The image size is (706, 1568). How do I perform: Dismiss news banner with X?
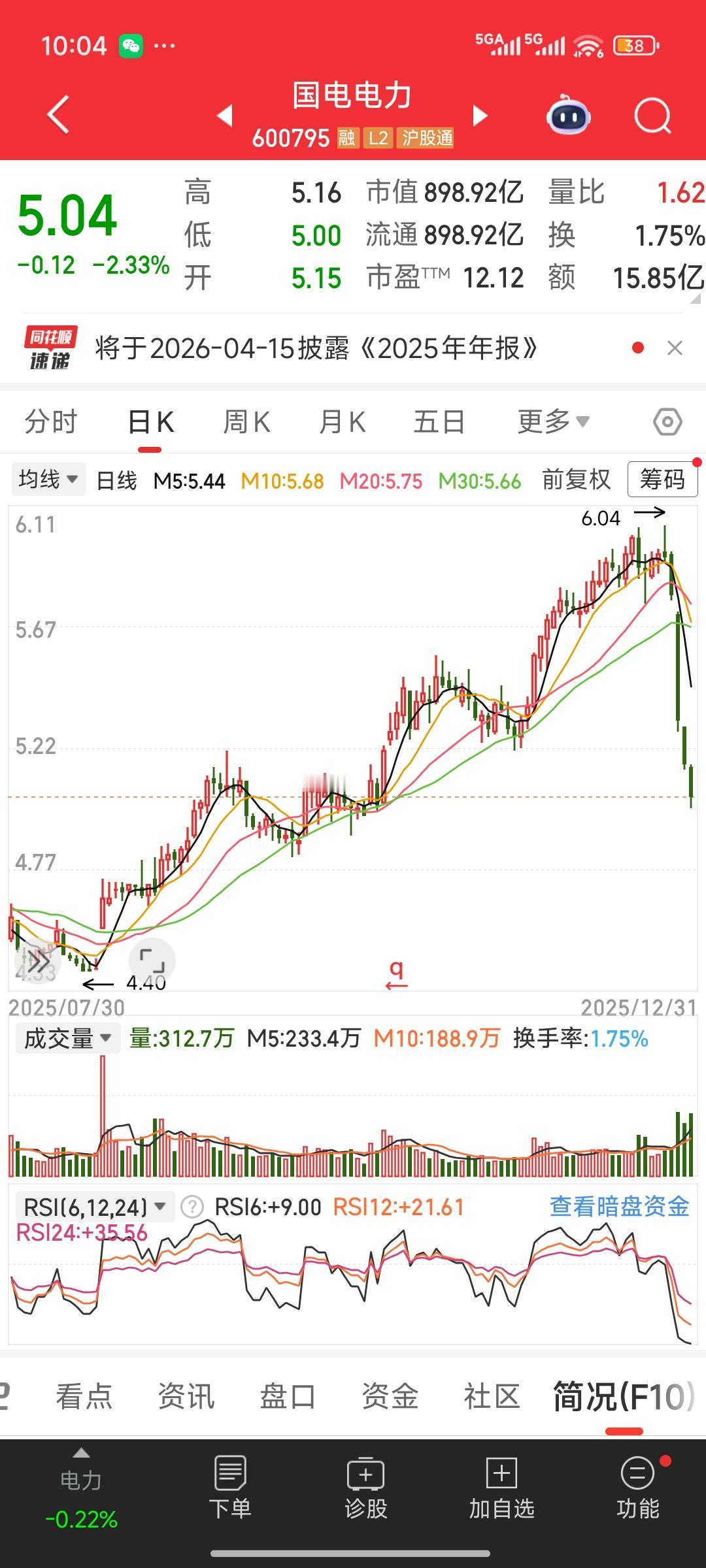(x=676, y=346)
